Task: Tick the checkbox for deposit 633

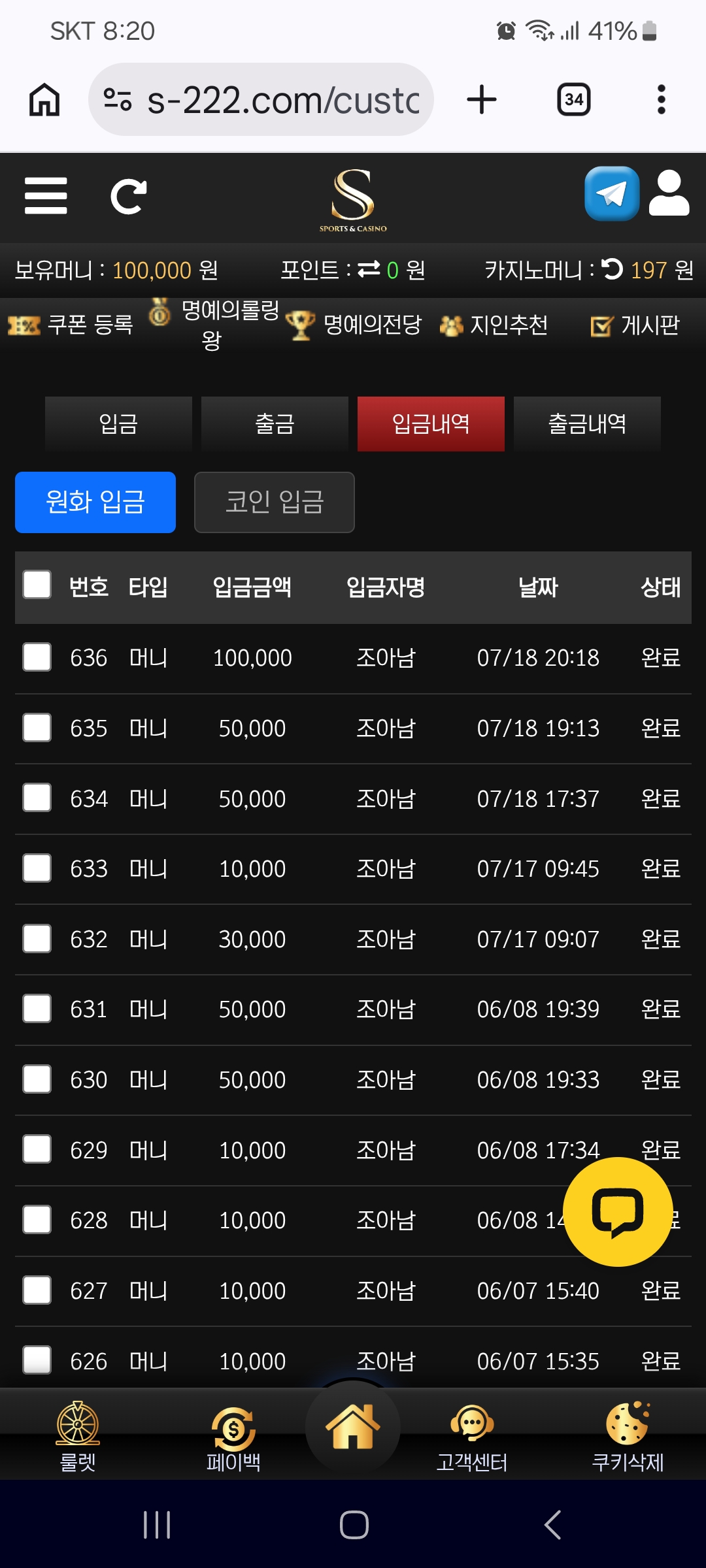Action: point(37,868)
